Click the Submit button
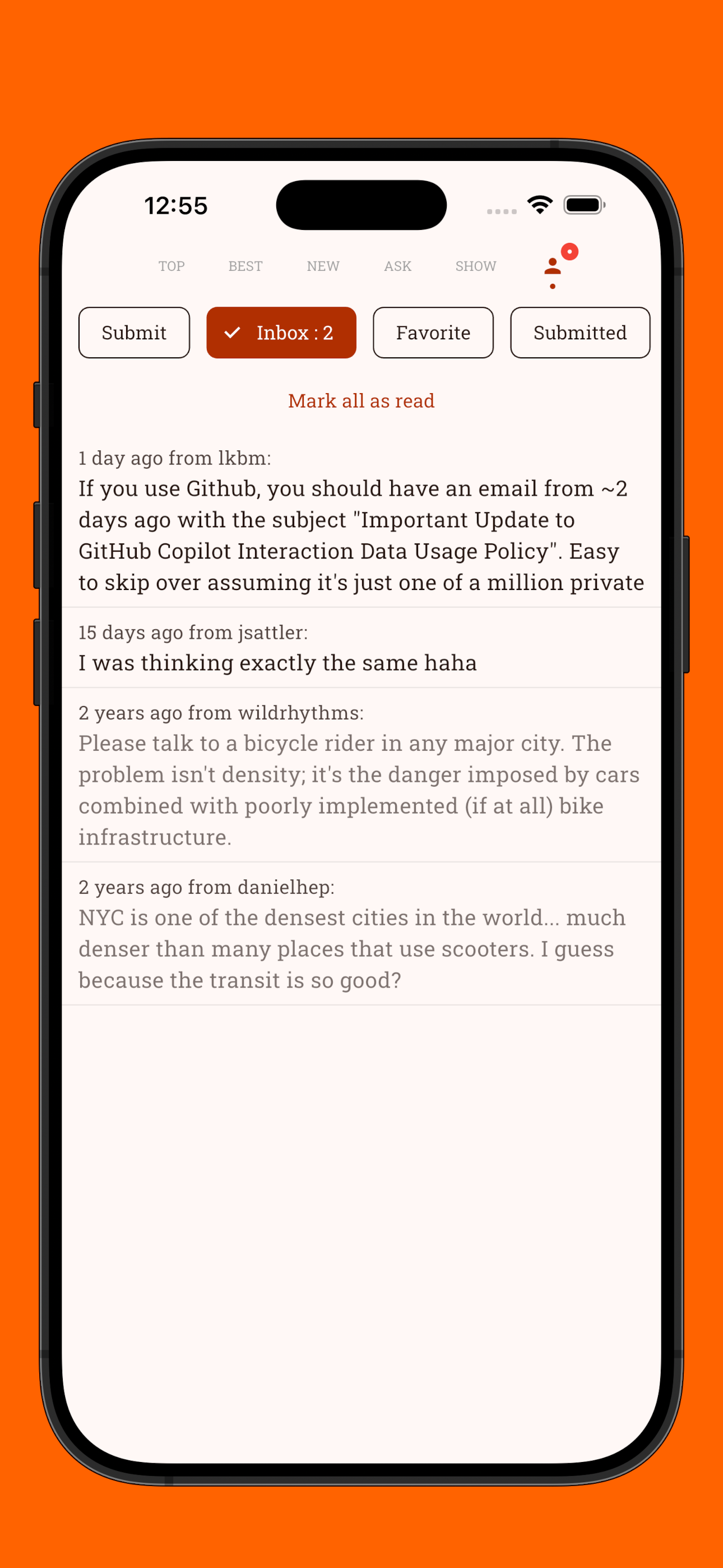This screenshot has height=1568, width=723. pos(134,333)
